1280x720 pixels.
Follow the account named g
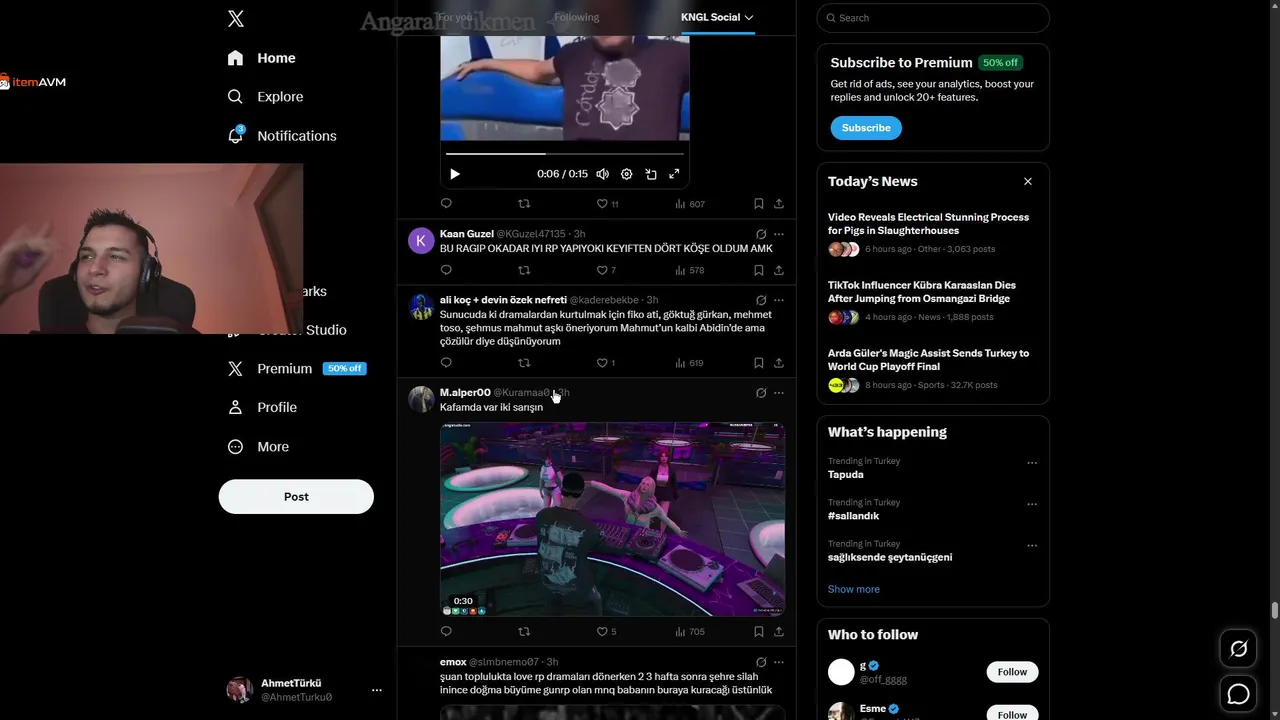click(1012, 672)
